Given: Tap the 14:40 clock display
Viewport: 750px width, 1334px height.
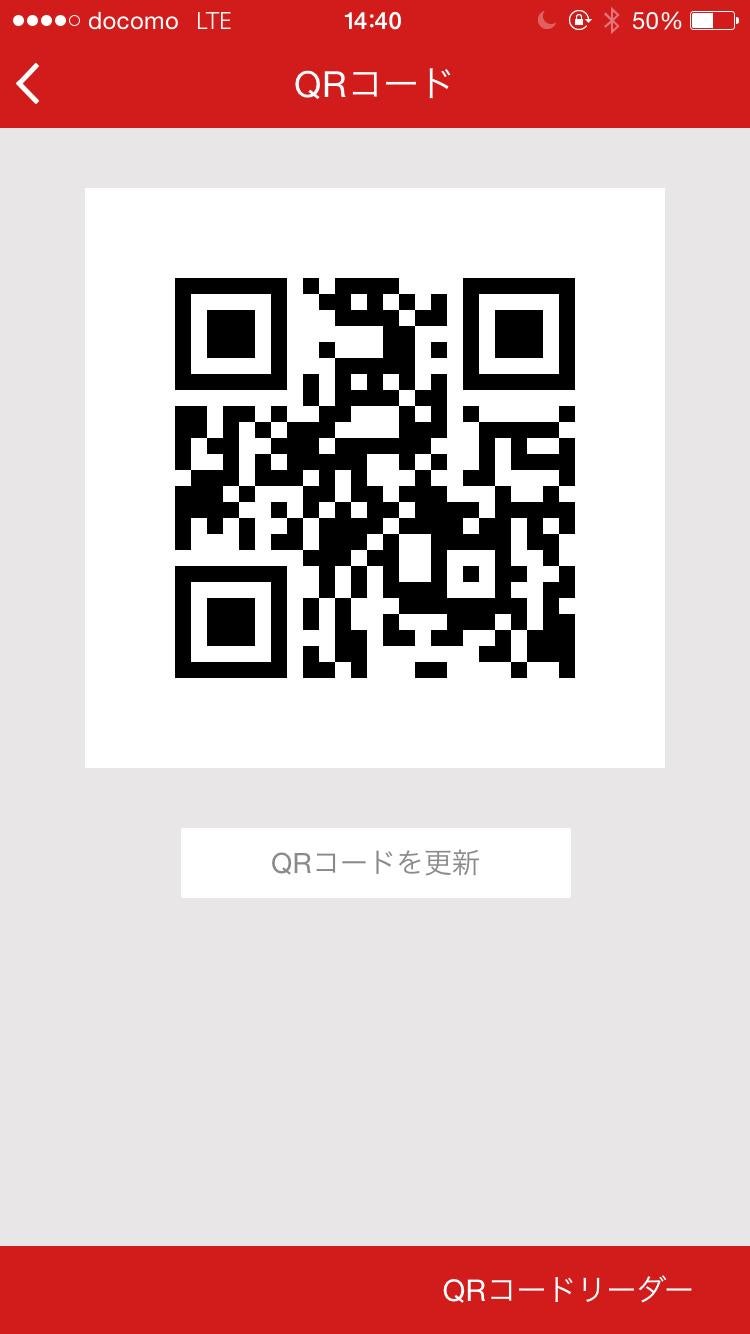Looking at the screenshot, I should click(x=373, y=20).
